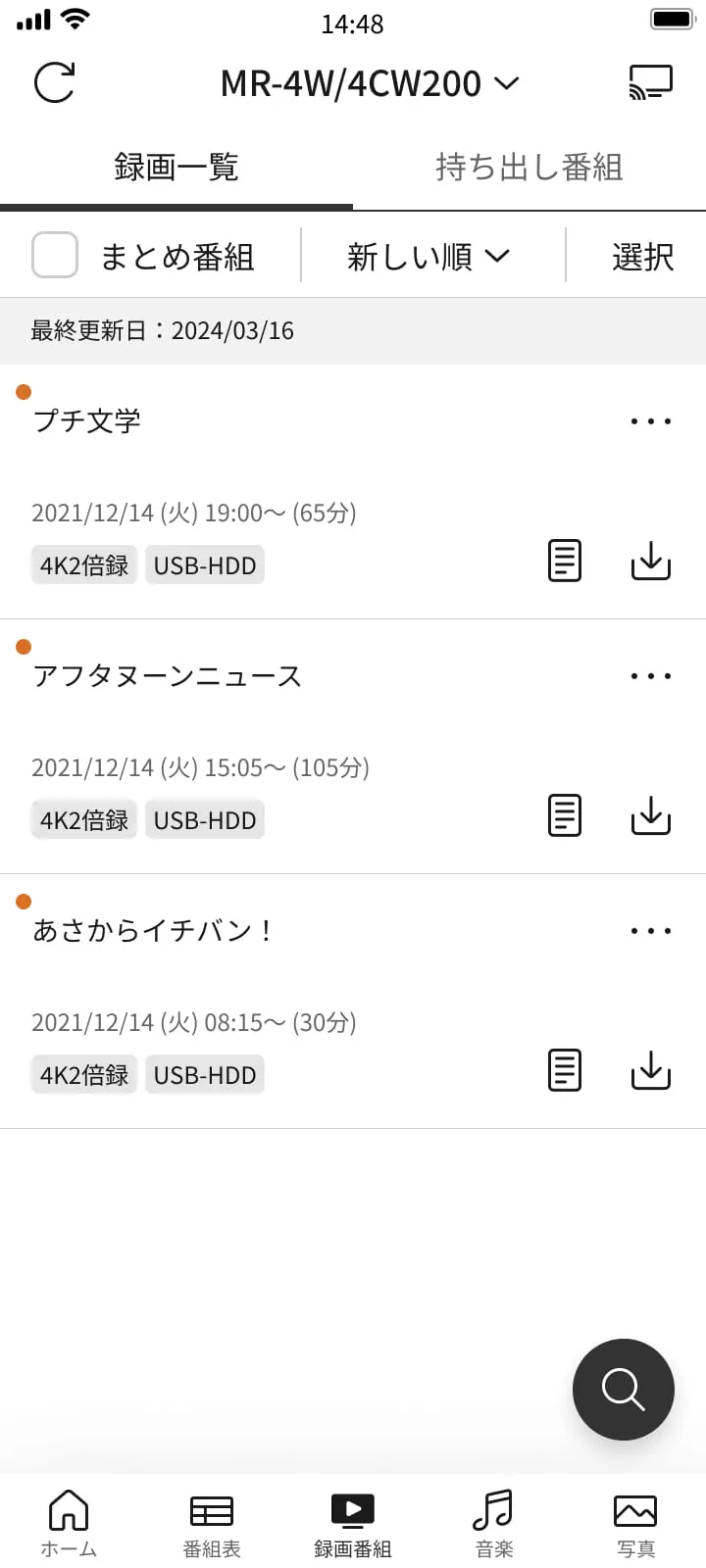Viewport: 706px width, 1568px height.
Task: Open the 新しい順 sort dropdown
Action: [429, 257]
